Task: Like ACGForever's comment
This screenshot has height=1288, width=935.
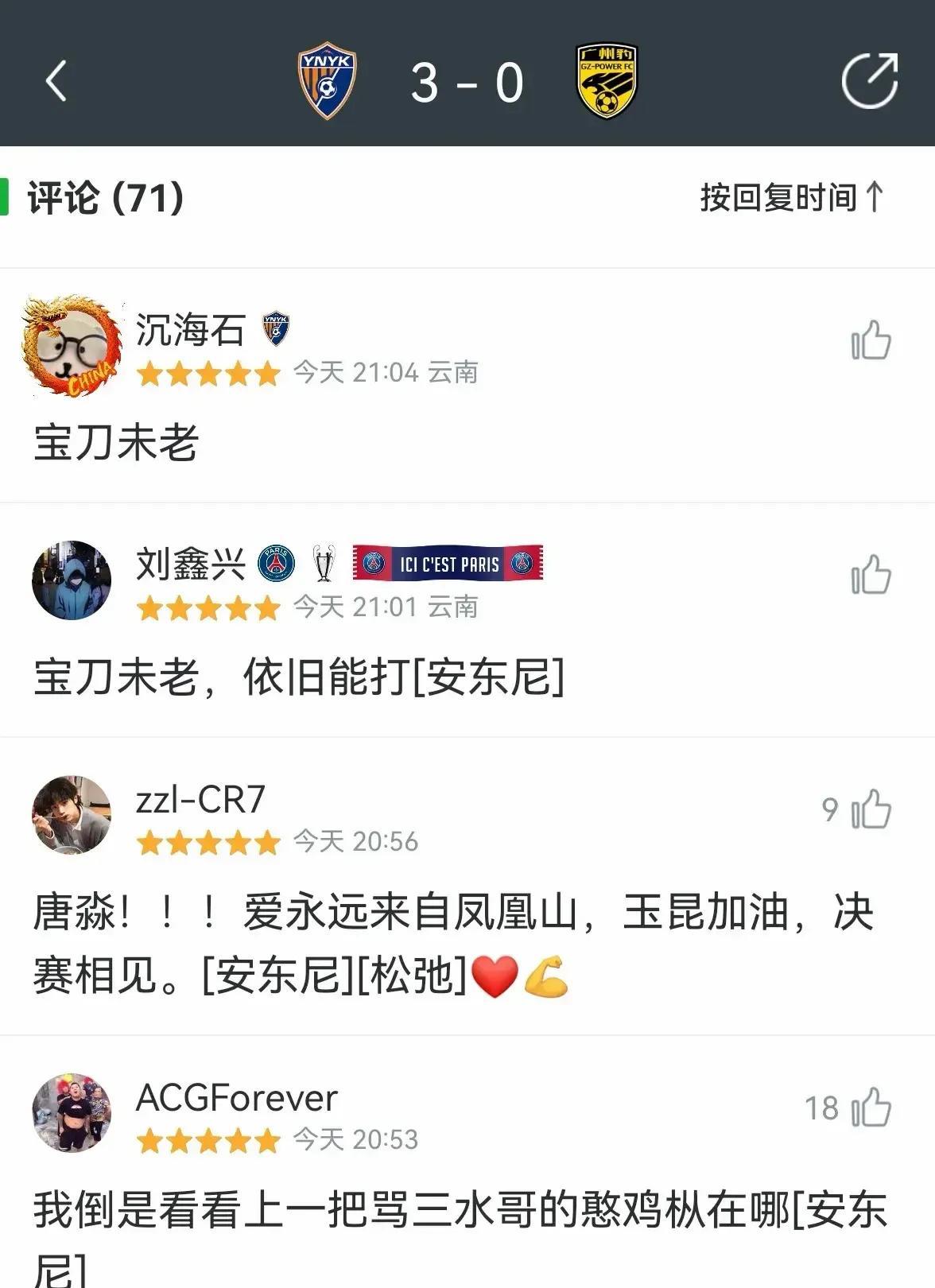Action: tap(871, 1108)
